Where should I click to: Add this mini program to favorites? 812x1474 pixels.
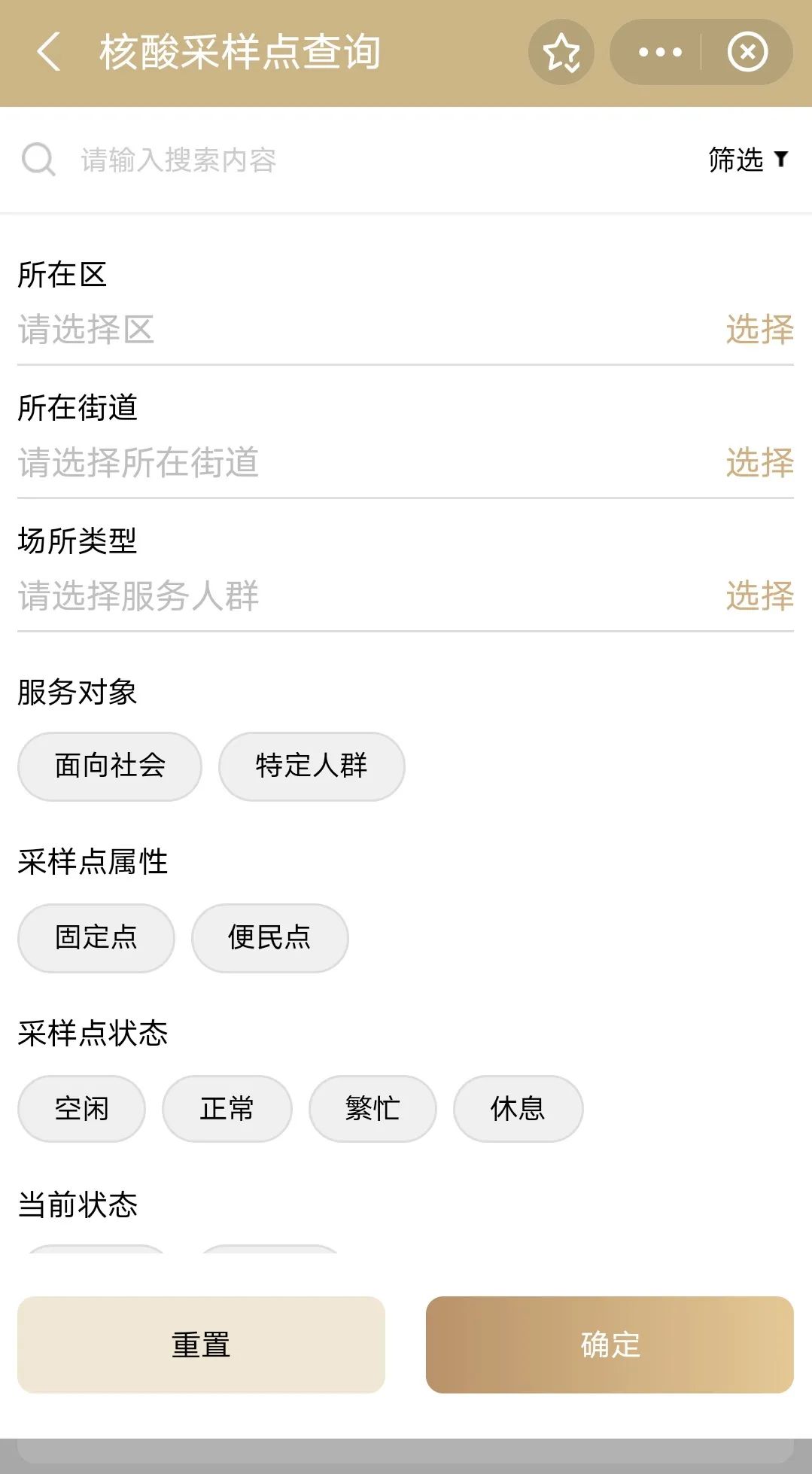pos(561,53)
